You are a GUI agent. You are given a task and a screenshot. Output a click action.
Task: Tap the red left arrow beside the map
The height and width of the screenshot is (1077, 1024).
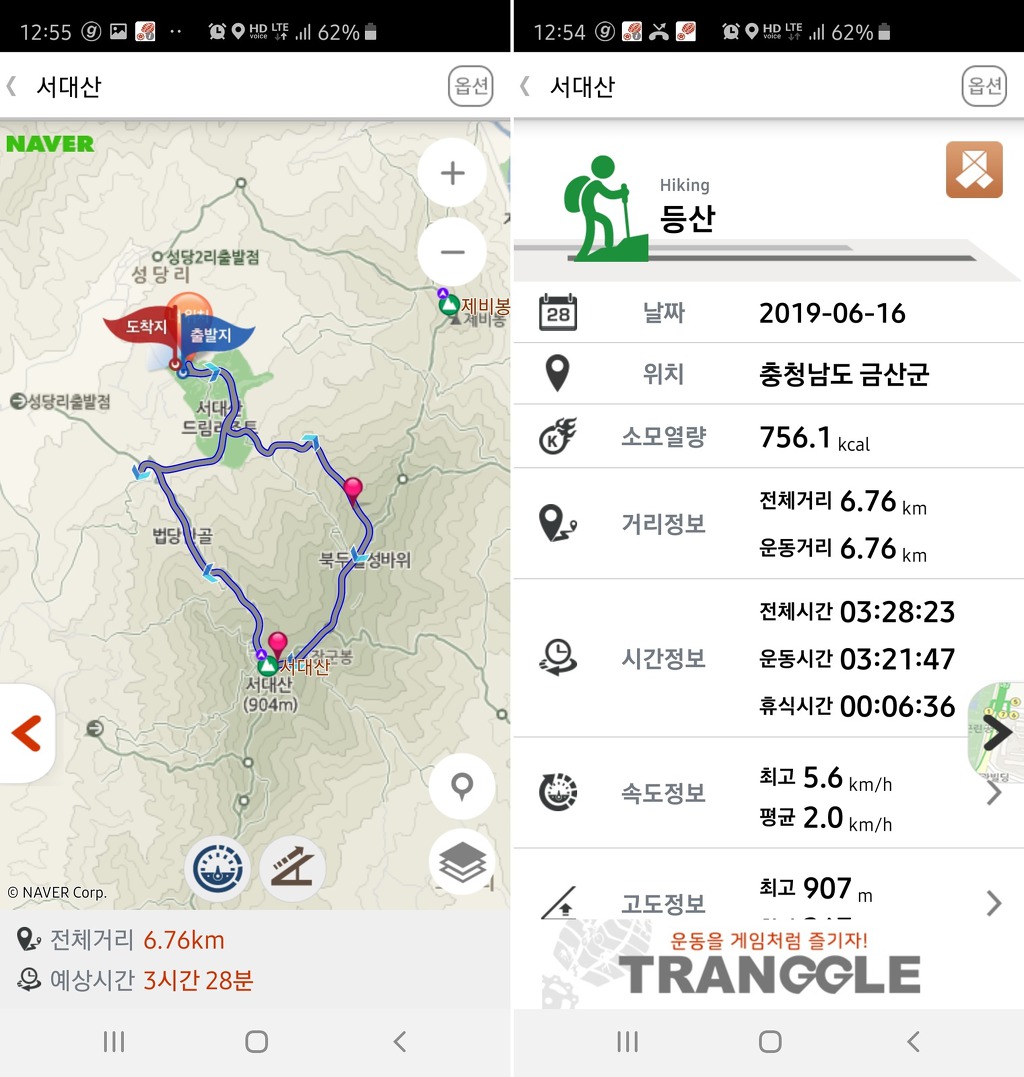pyautogui.click(x=26, y=733)
